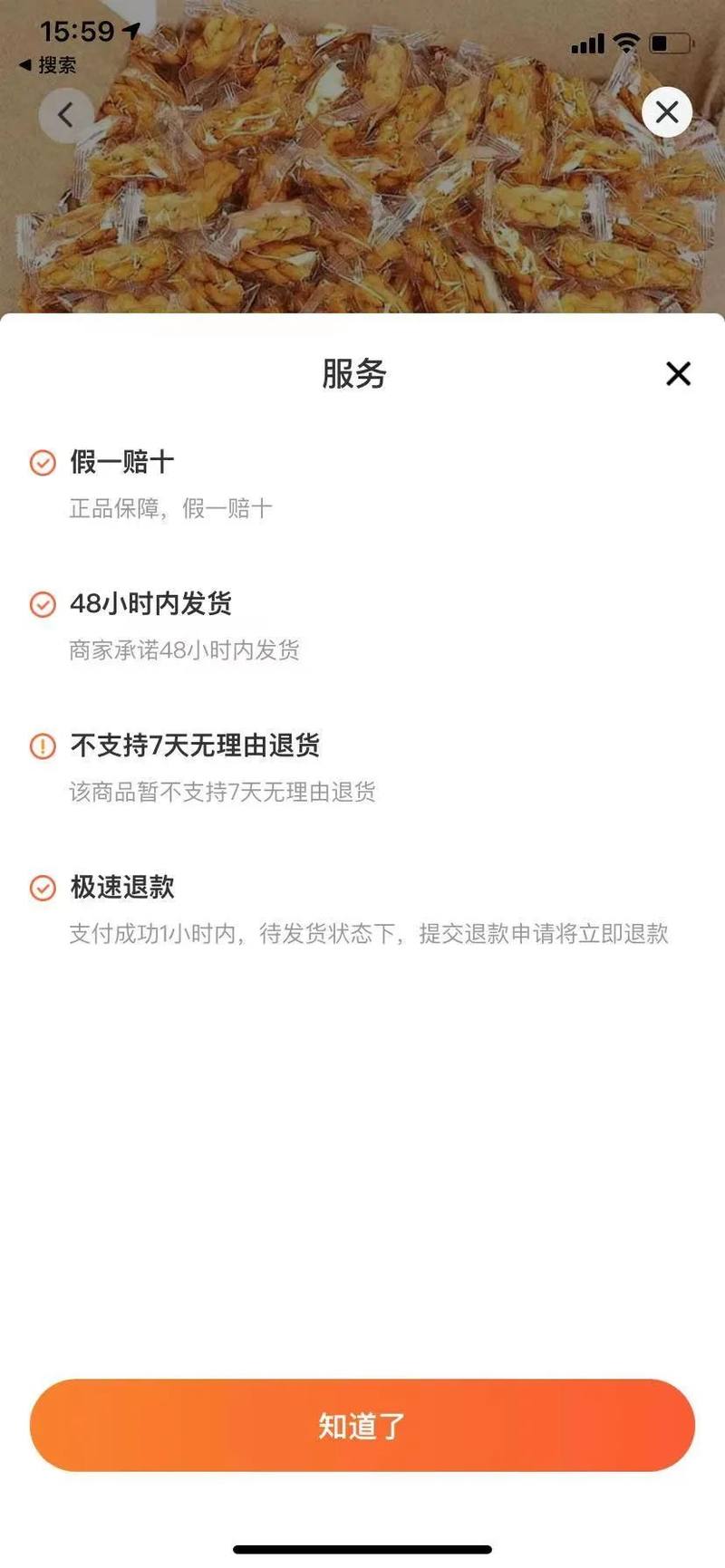
Task: Tap the 知道了 button
Action: (x=362, y=1425)
